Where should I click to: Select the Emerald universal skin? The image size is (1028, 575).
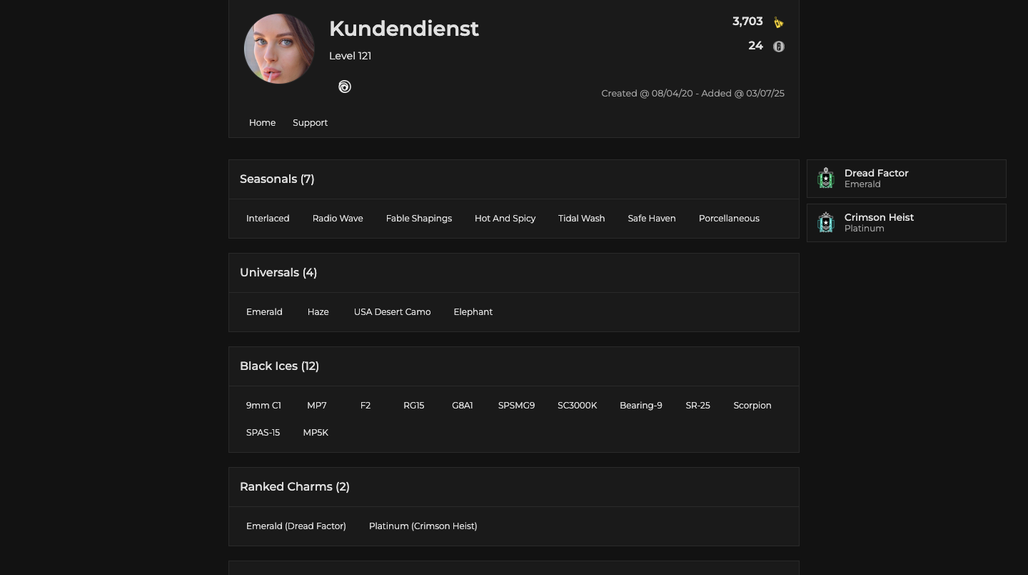point(264,312)
